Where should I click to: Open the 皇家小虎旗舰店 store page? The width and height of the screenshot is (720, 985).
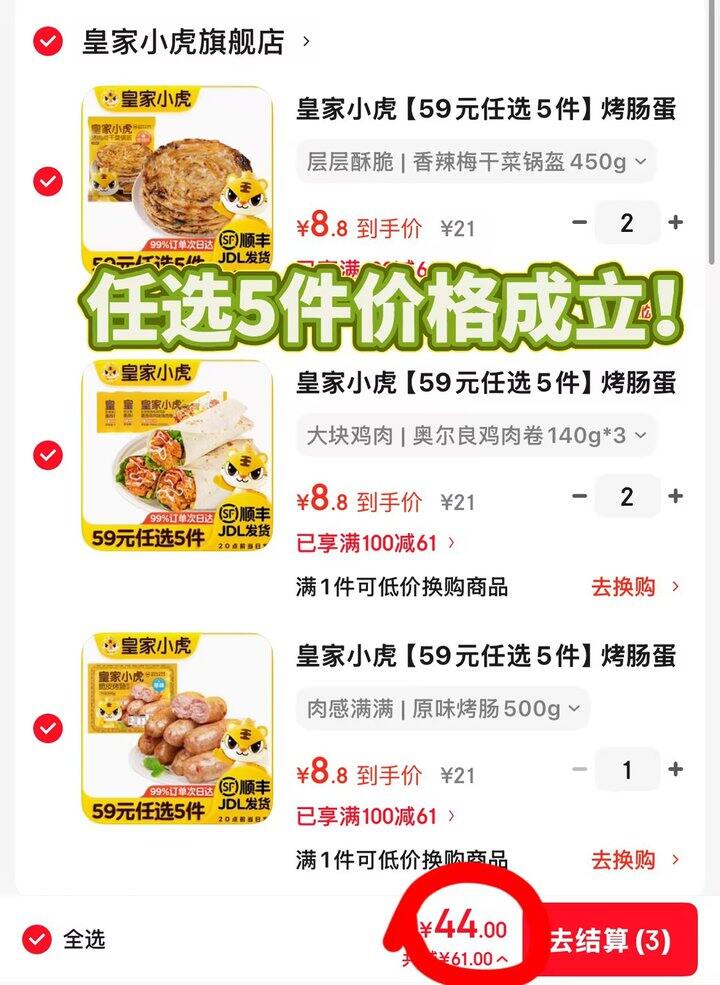(x=180, y=42)
